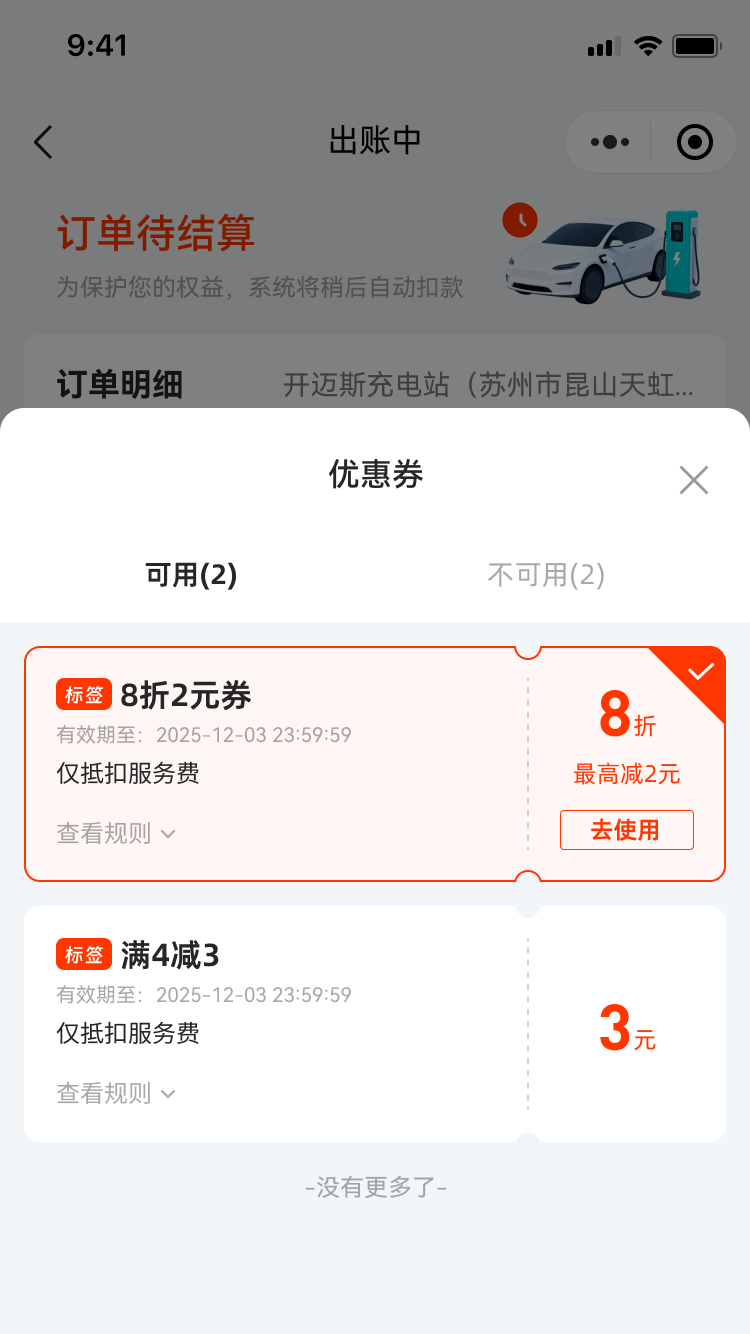
Task: Collapse the rules chevron of the first coupon
Action: 168,833
